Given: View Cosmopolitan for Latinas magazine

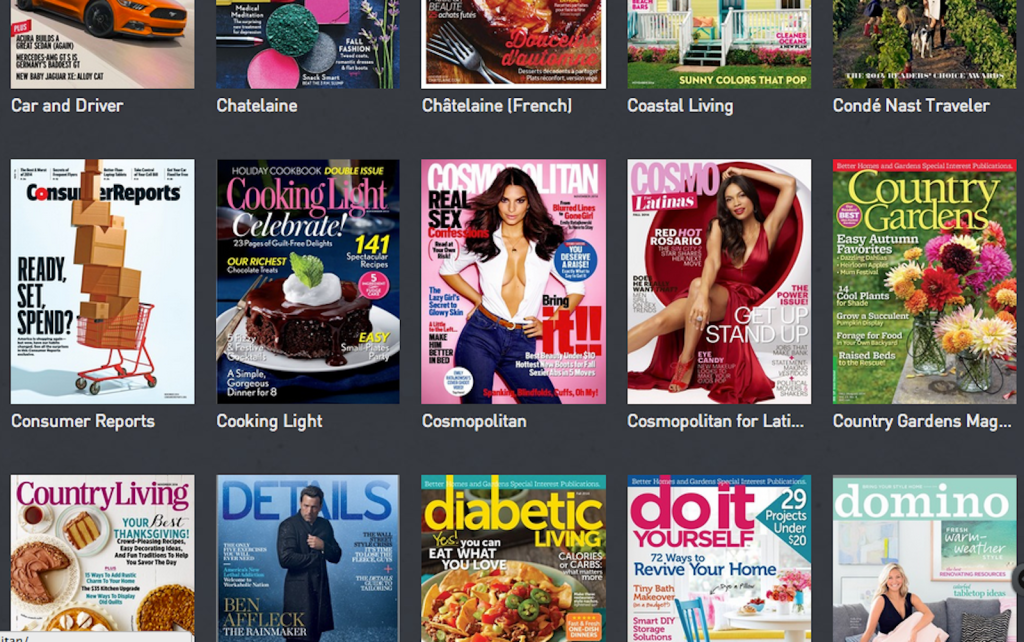Looking at the screenshot, I should [x=719, y=281].
